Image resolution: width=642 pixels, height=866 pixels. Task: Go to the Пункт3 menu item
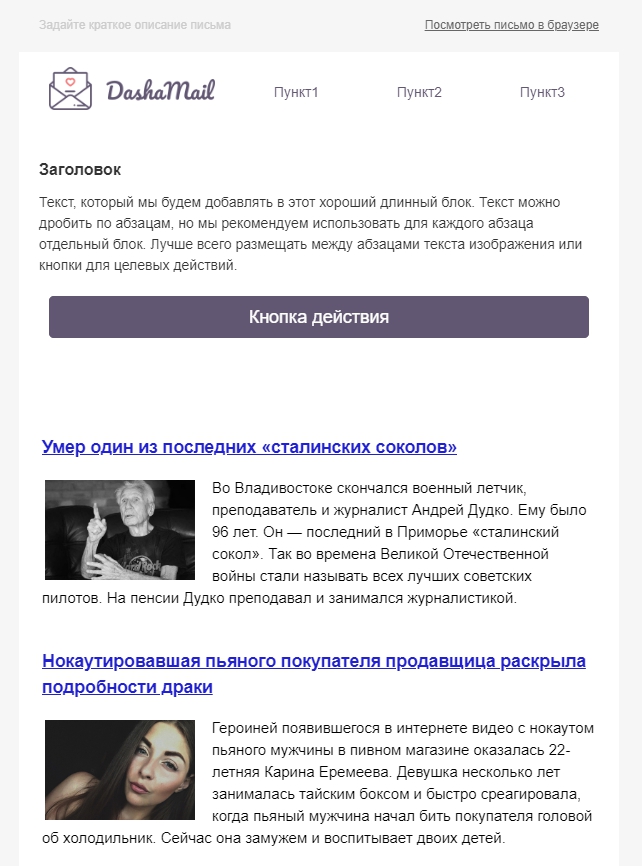[x=542, y=92]
